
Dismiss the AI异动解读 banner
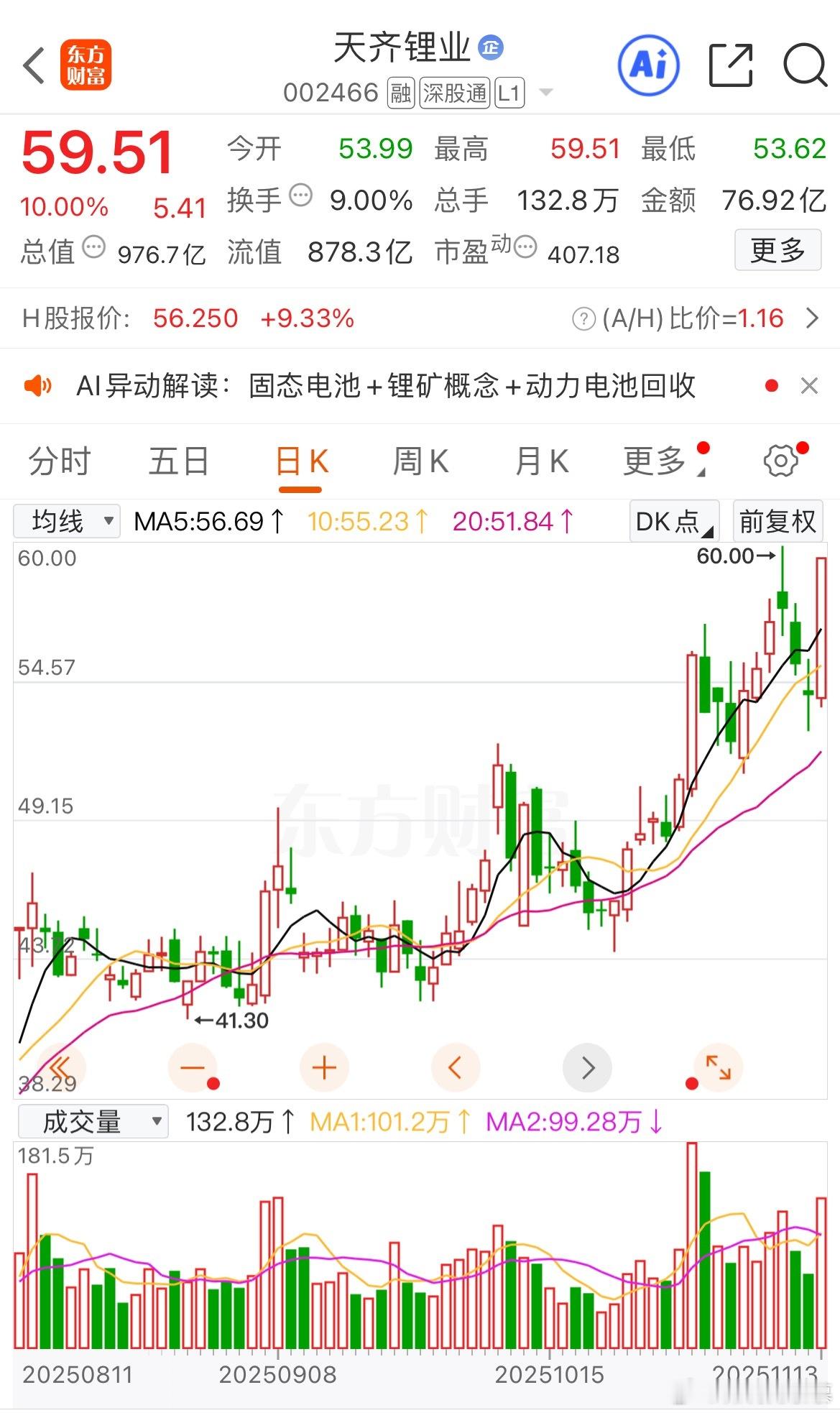pyautogui.click(x=809, y=385)
